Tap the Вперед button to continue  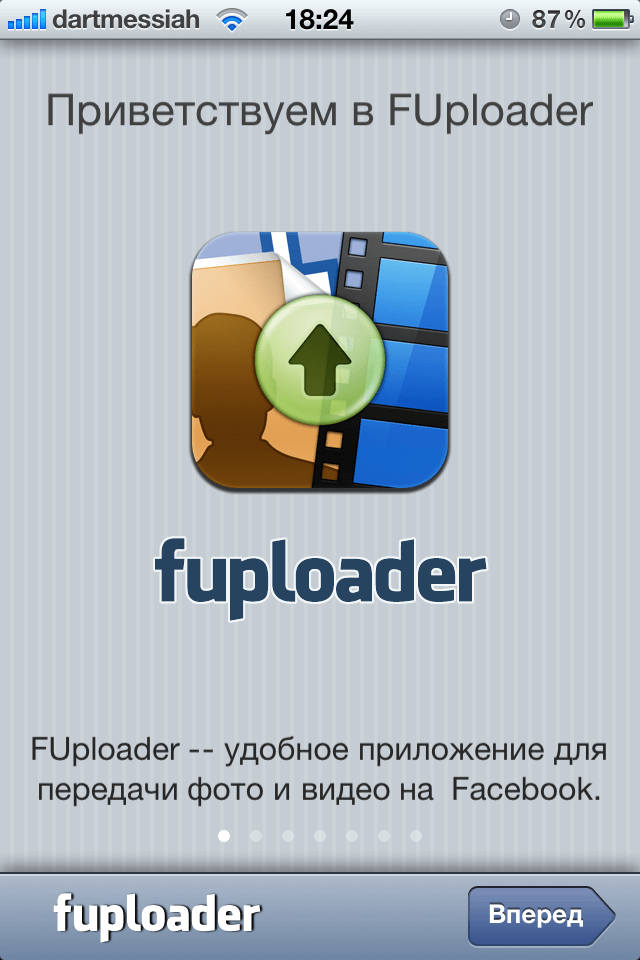pos(538,915)
